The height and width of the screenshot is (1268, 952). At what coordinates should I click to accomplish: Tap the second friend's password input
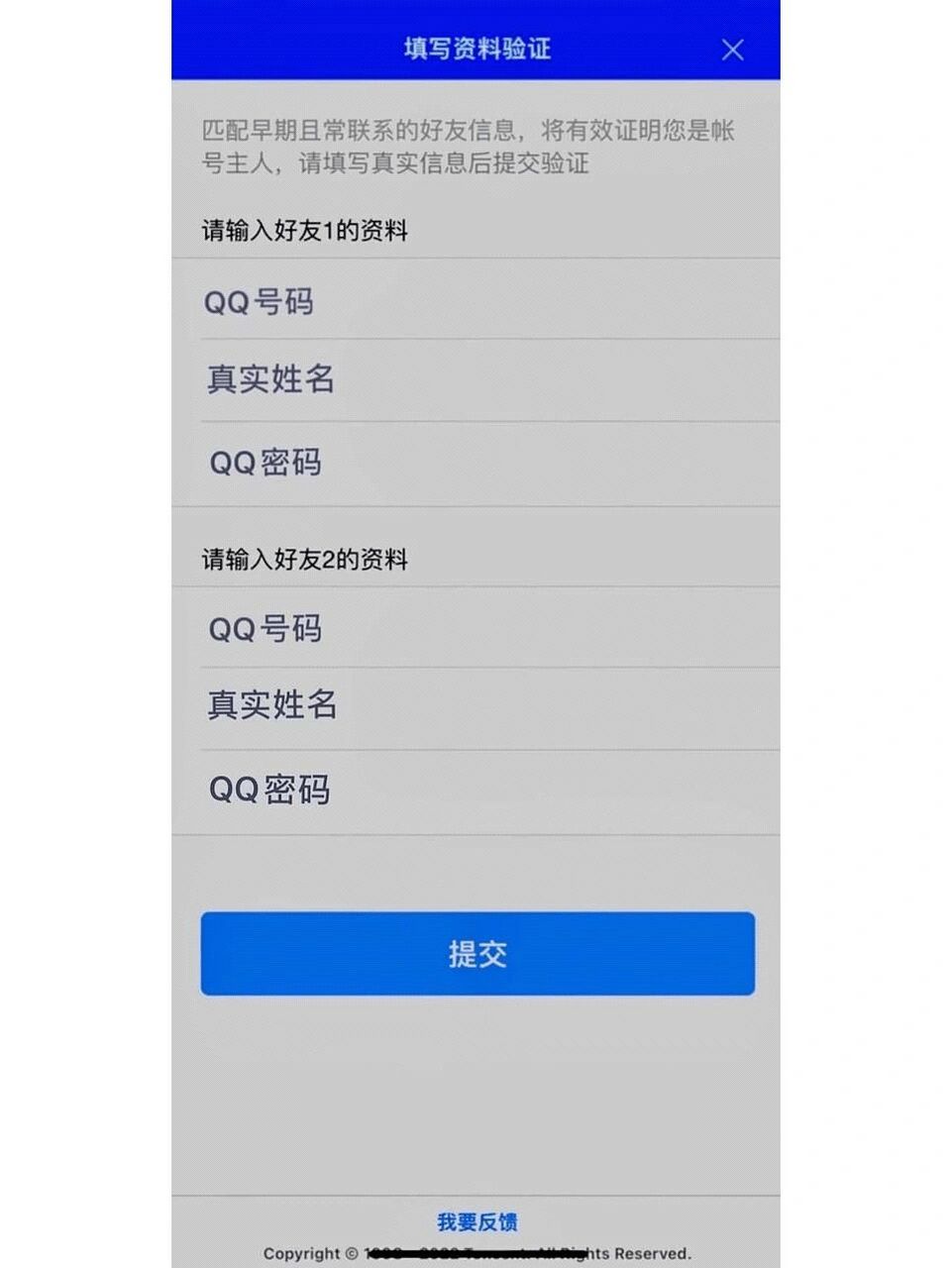coord(476,789)
